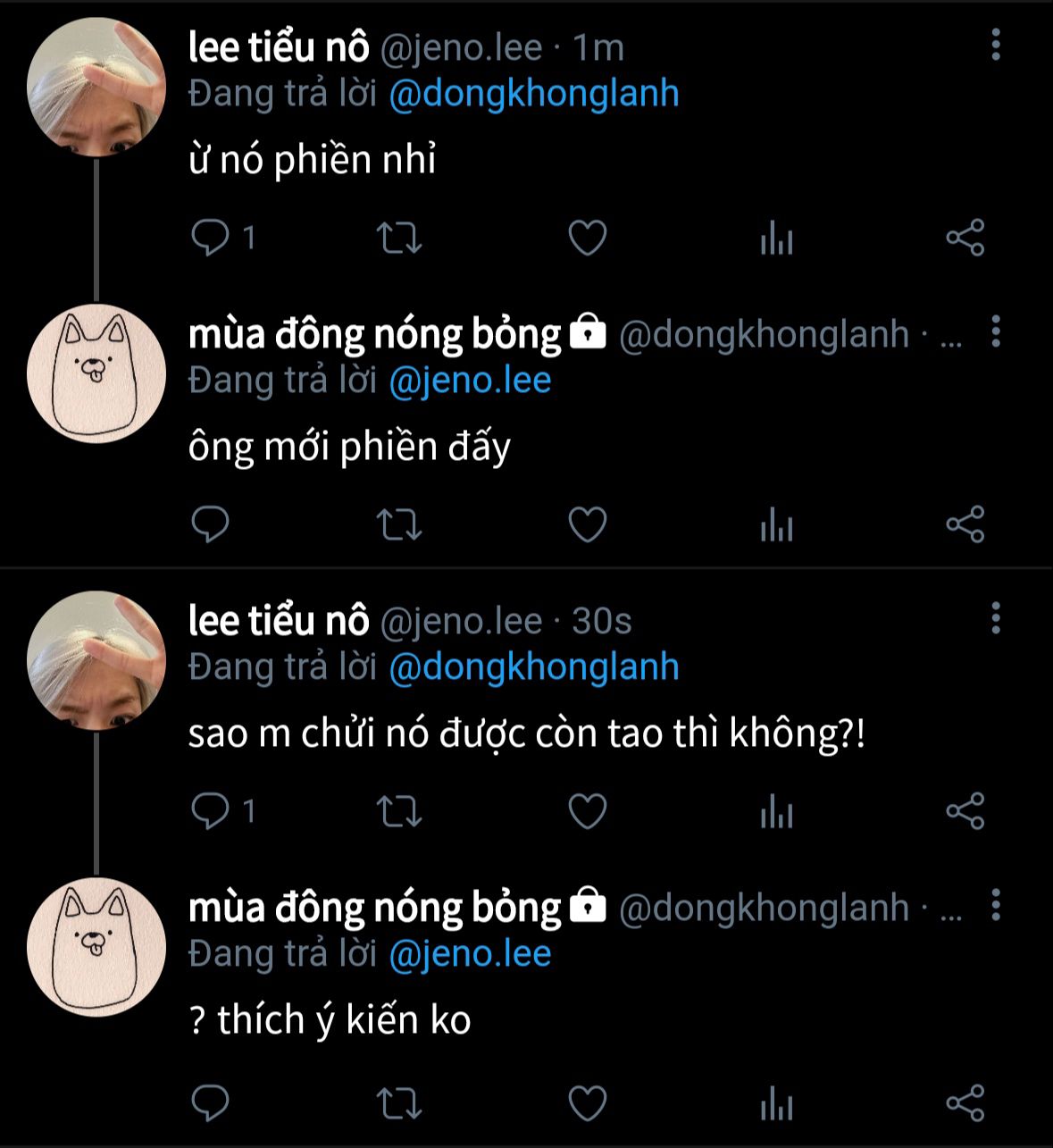1053x1148 pixels.
Task: Retweet the post "ừ nó phiền nhỉ"
Action: (x=398, y=239)
